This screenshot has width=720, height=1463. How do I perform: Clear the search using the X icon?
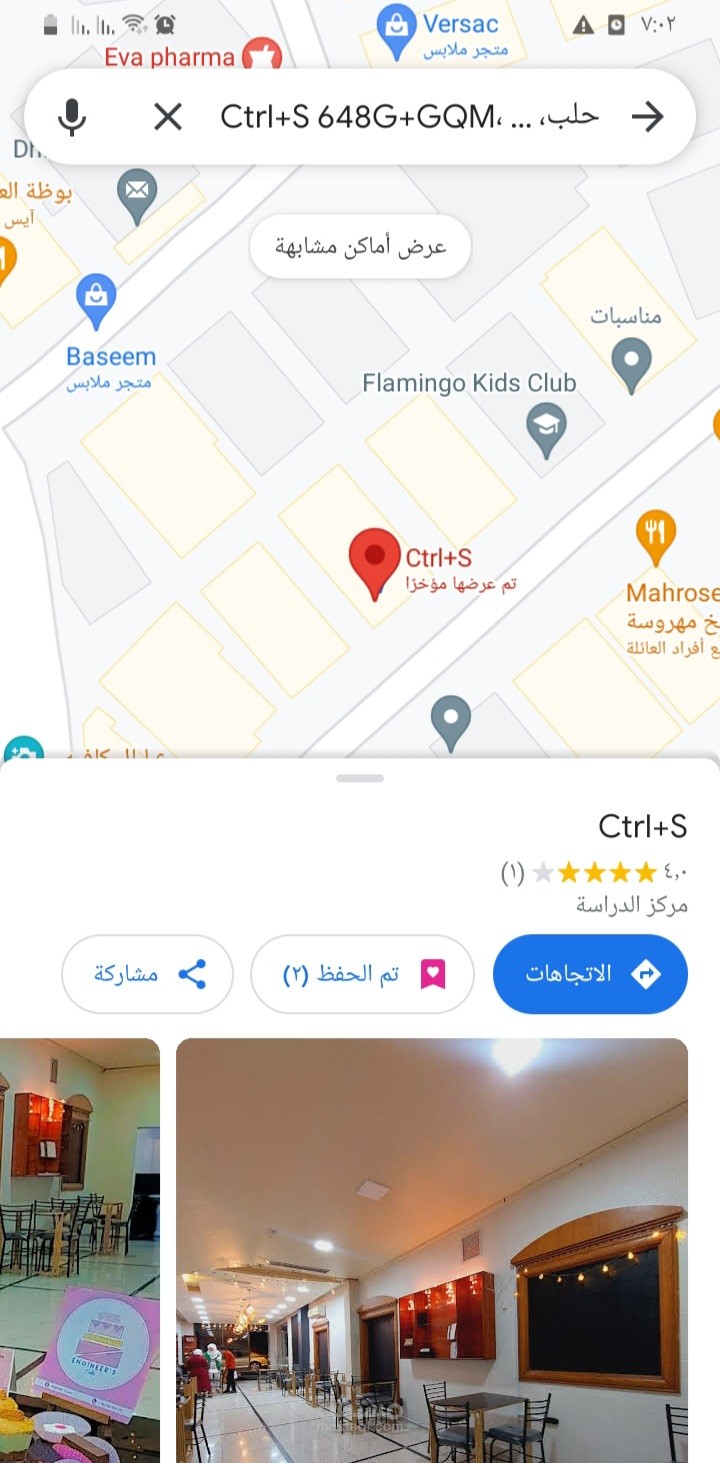pyautogui.click(x=168, y=115)
